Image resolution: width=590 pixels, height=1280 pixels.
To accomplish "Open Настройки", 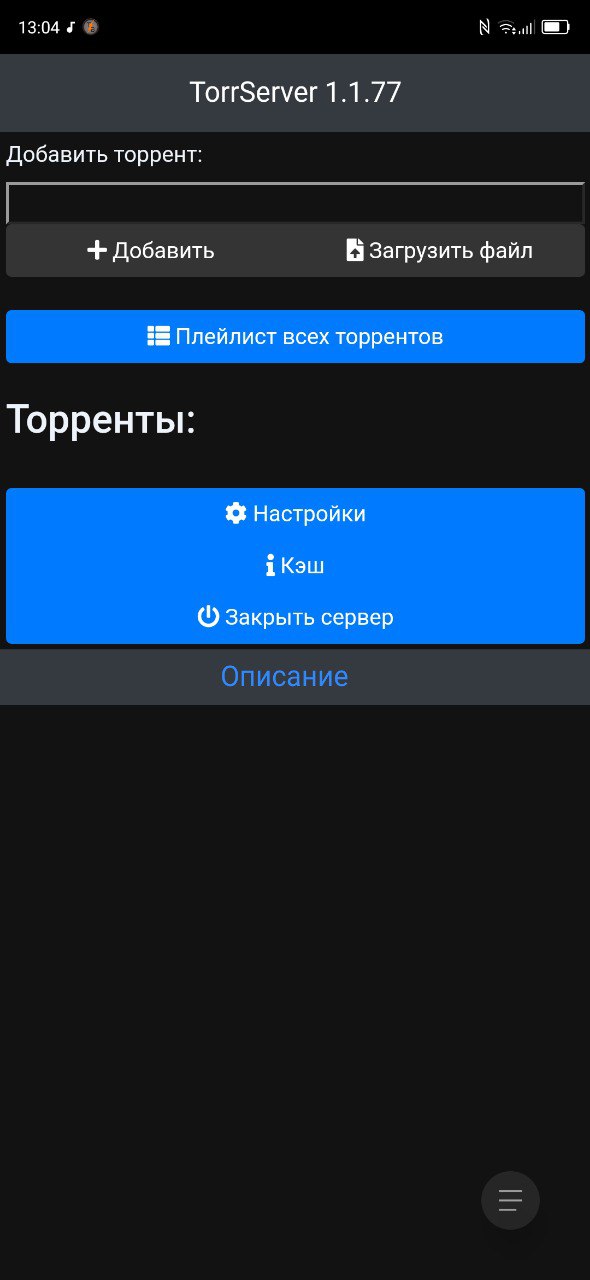I will point(295,514).
